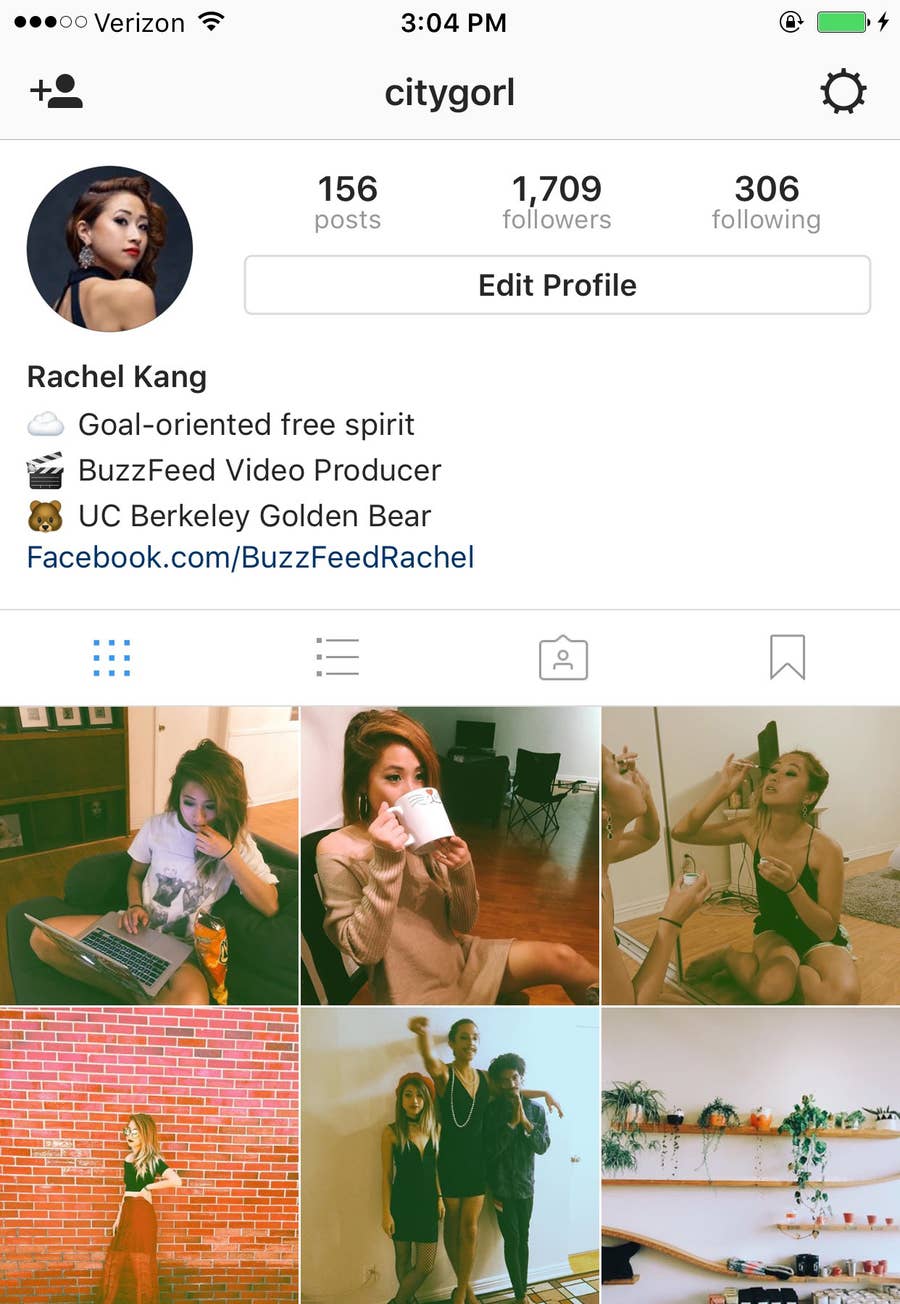Open the 1,709 followers list
The height and width of the screenshot is (1304, 900).
pos(556,202)
